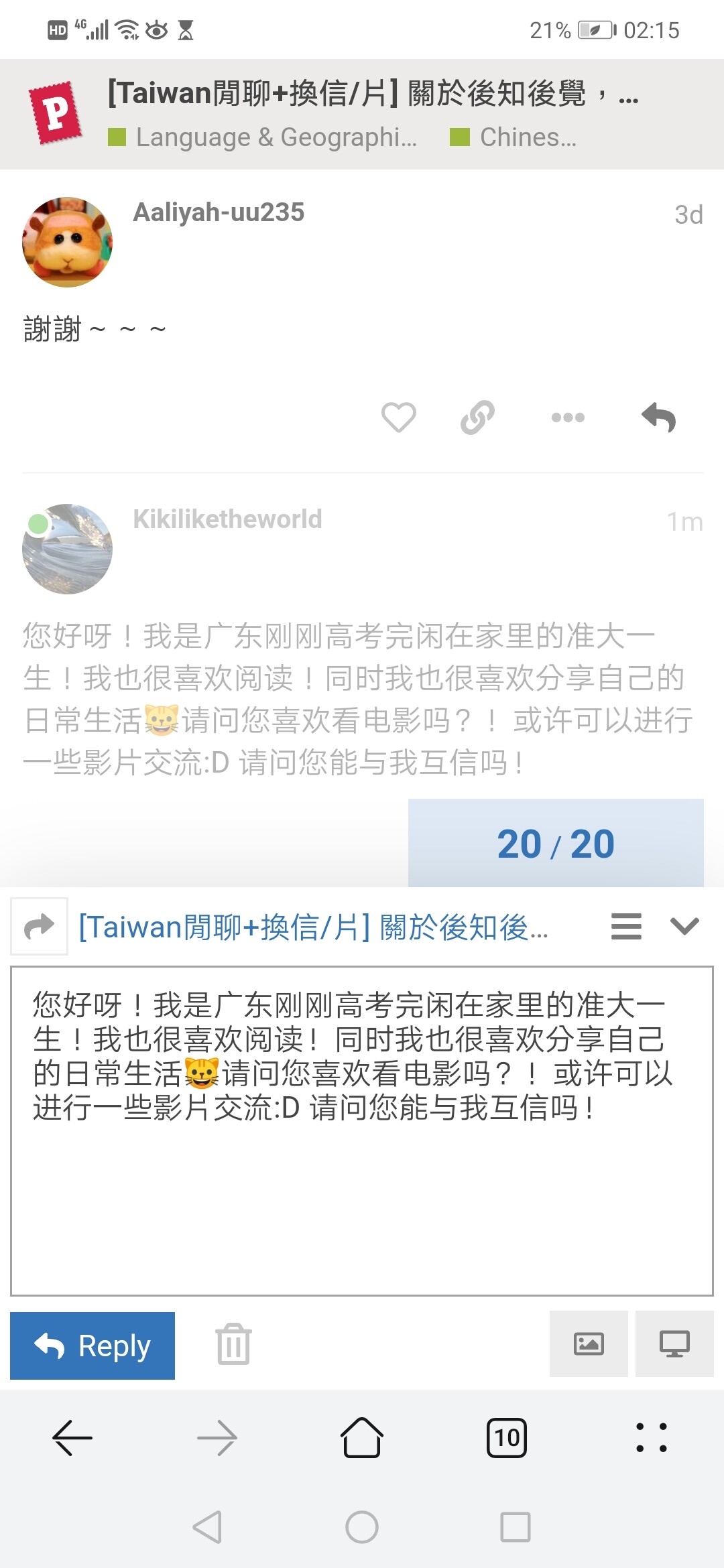
Task: Like Aaliyah-uu235's post
Action: click(399, 417)
